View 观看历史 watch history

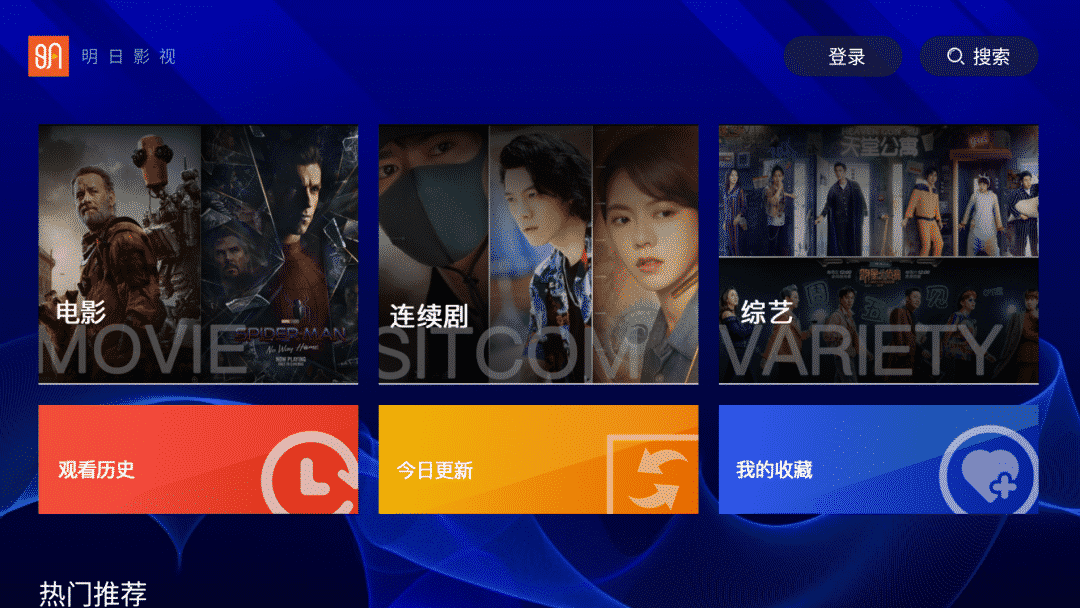coord(198,460)
